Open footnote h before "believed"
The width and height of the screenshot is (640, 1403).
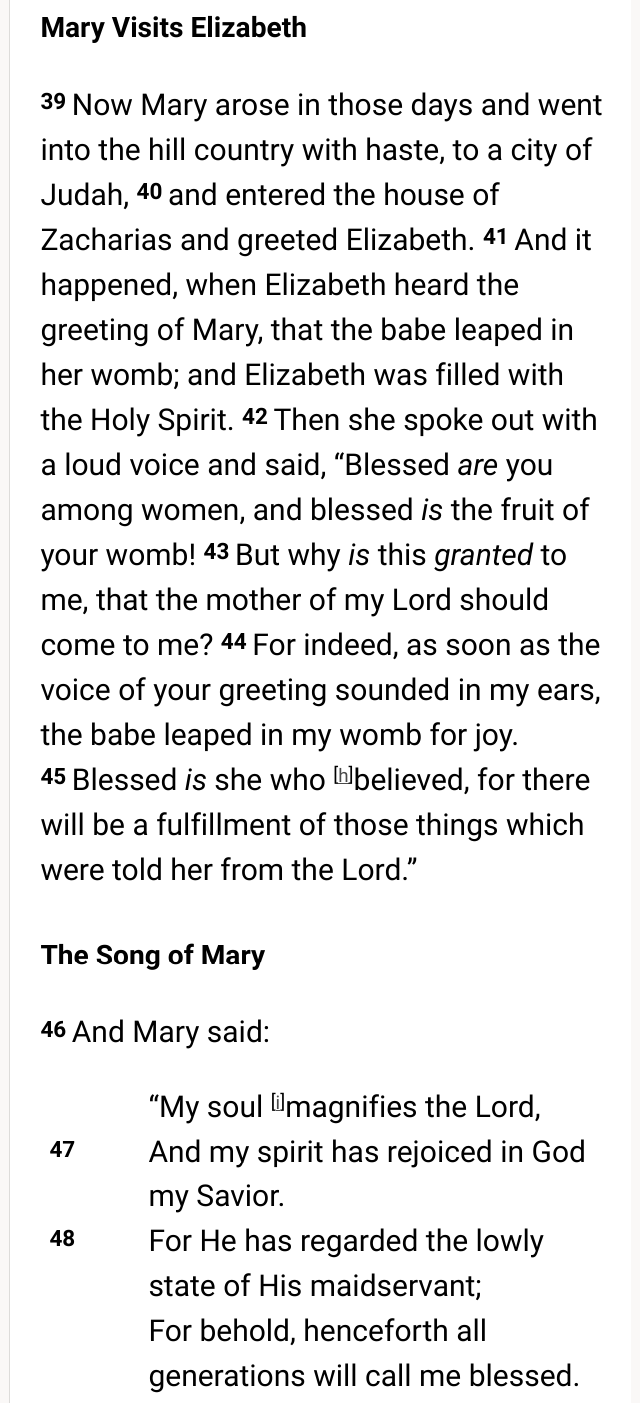(341, 773)
